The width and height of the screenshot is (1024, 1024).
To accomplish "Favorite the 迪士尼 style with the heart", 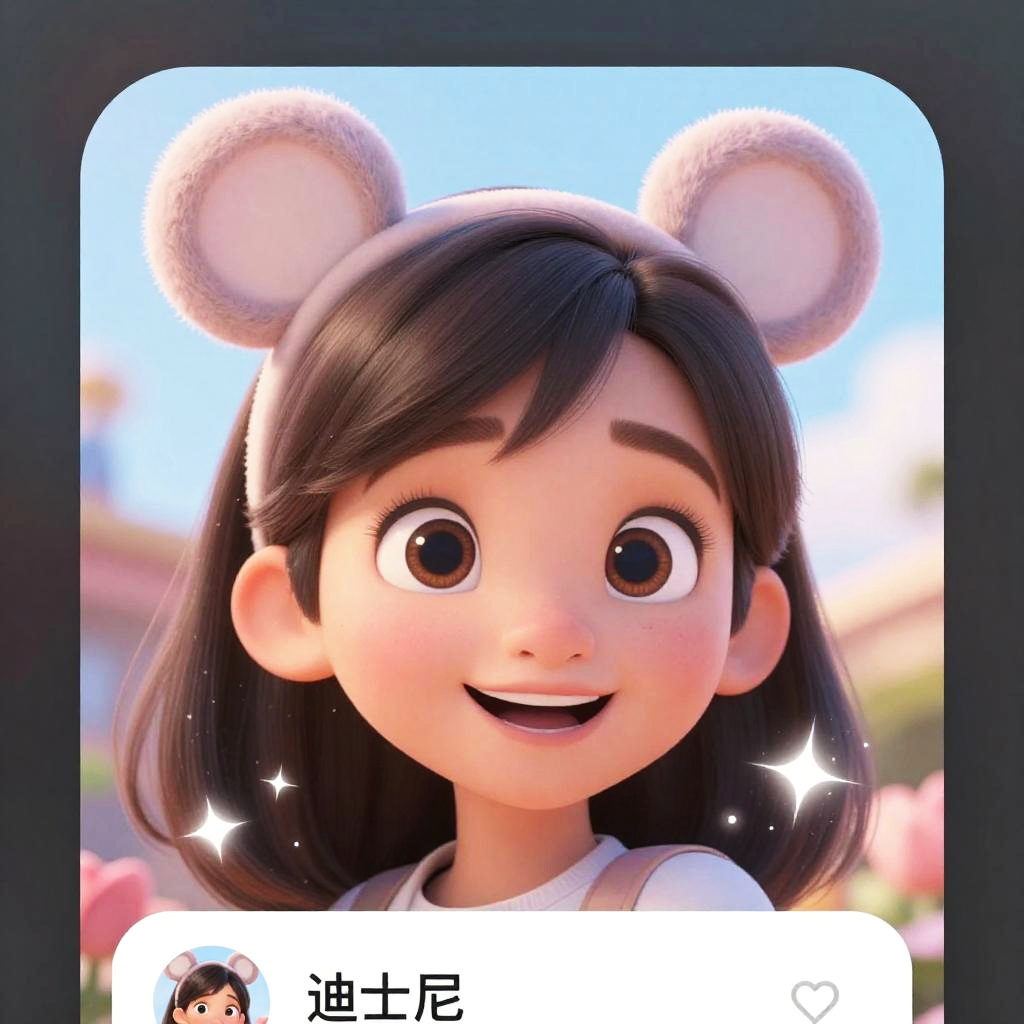I will pyautogui.click(x=814, y=1001).
